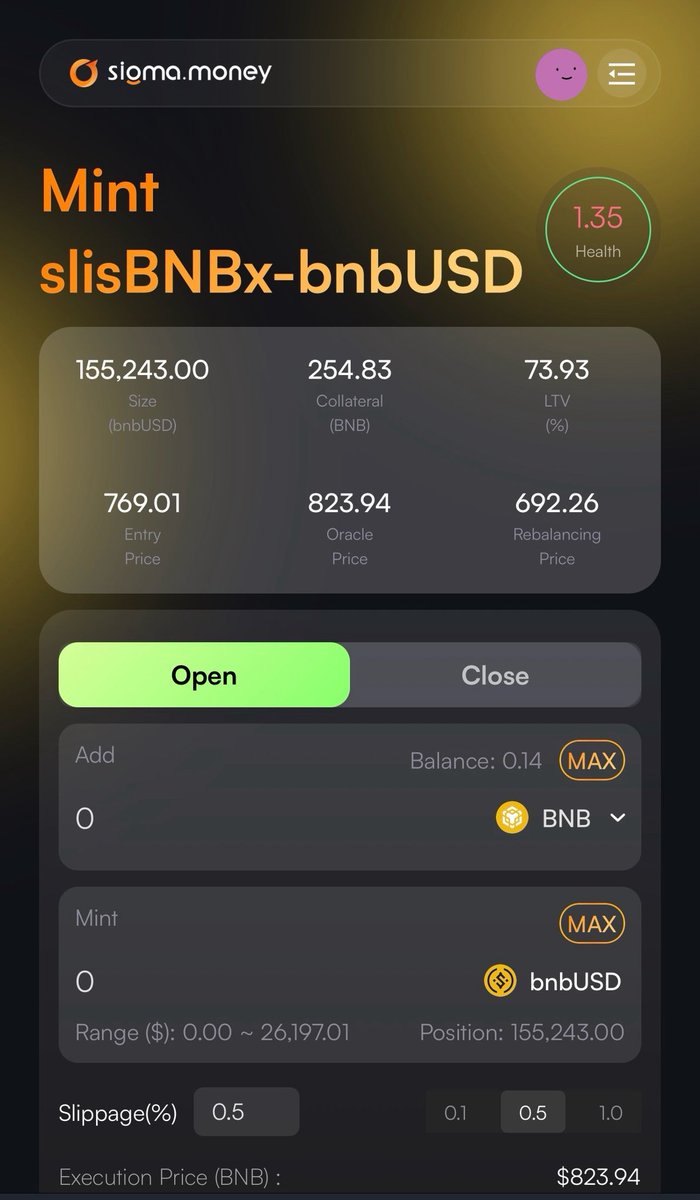The image size is (700, 1200).
Task: Switch to the Close tab
Action: (x=495, y=675)
